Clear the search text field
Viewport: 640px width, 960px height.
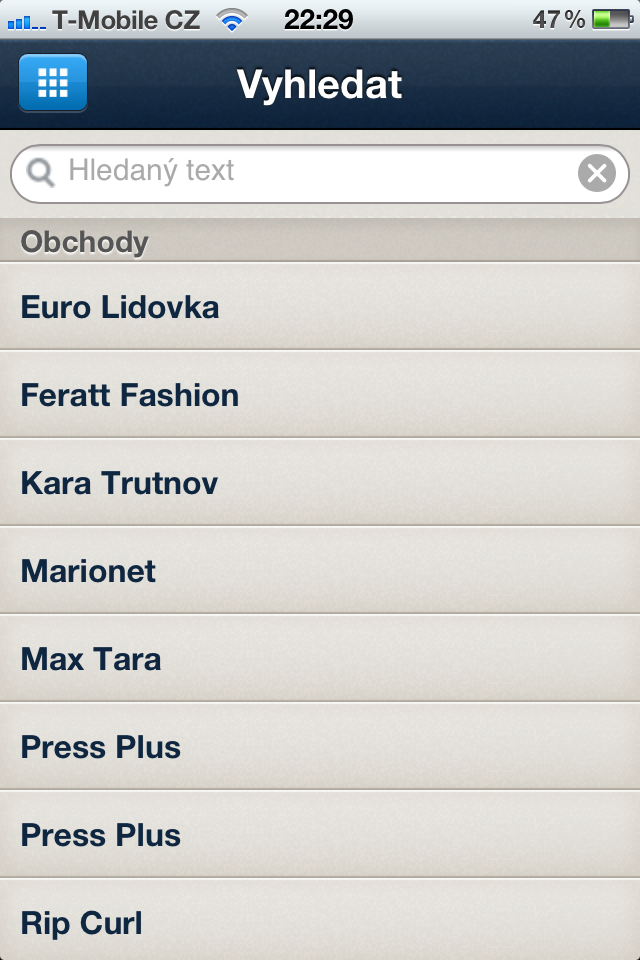[597, 174]
